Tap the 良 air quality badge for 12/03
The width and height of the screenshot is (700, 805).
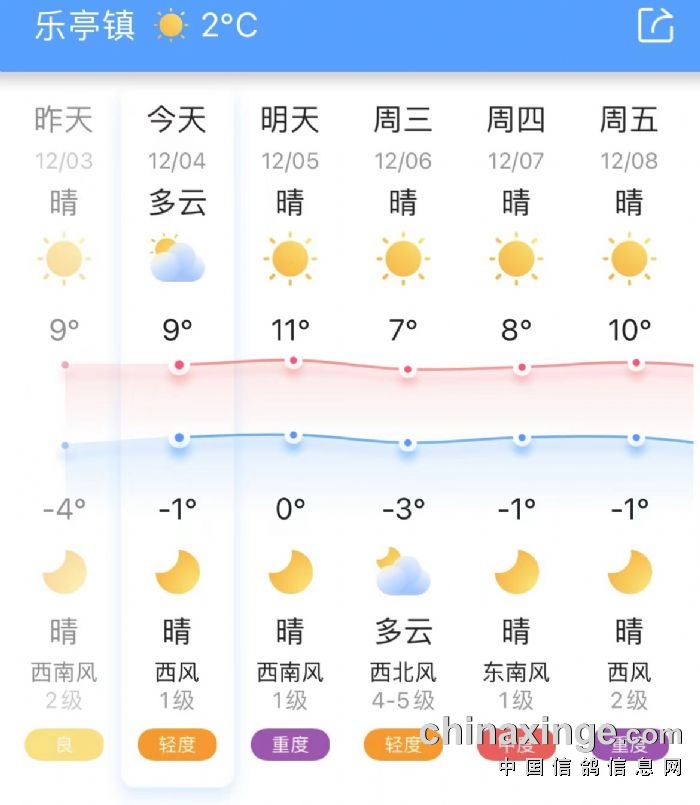64,745
